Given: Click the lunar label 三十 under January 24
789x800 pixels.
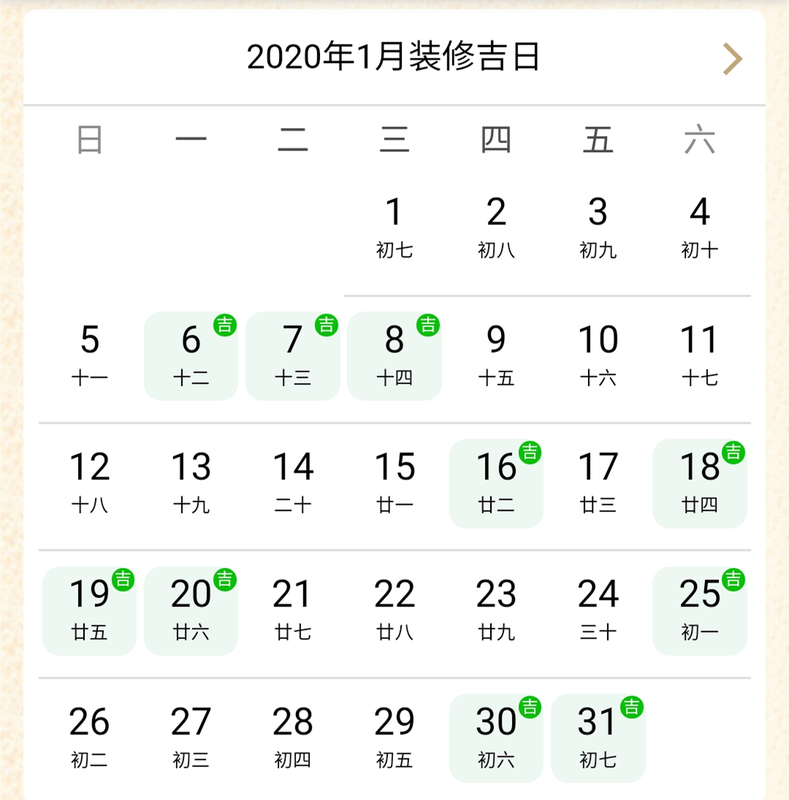Looking at the screenshot, I should (597, 632).
